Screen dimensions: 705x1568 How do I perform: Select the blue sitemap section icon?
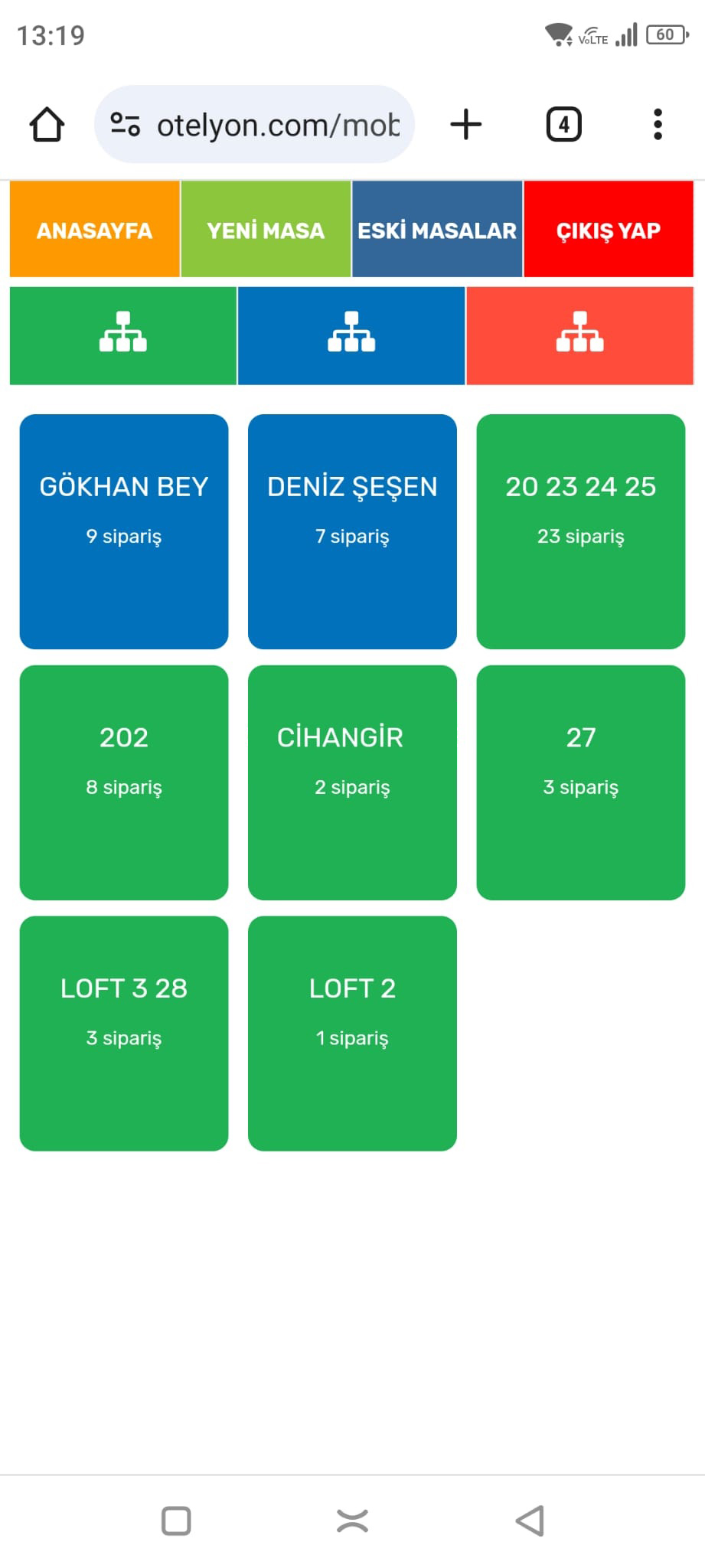351,335
